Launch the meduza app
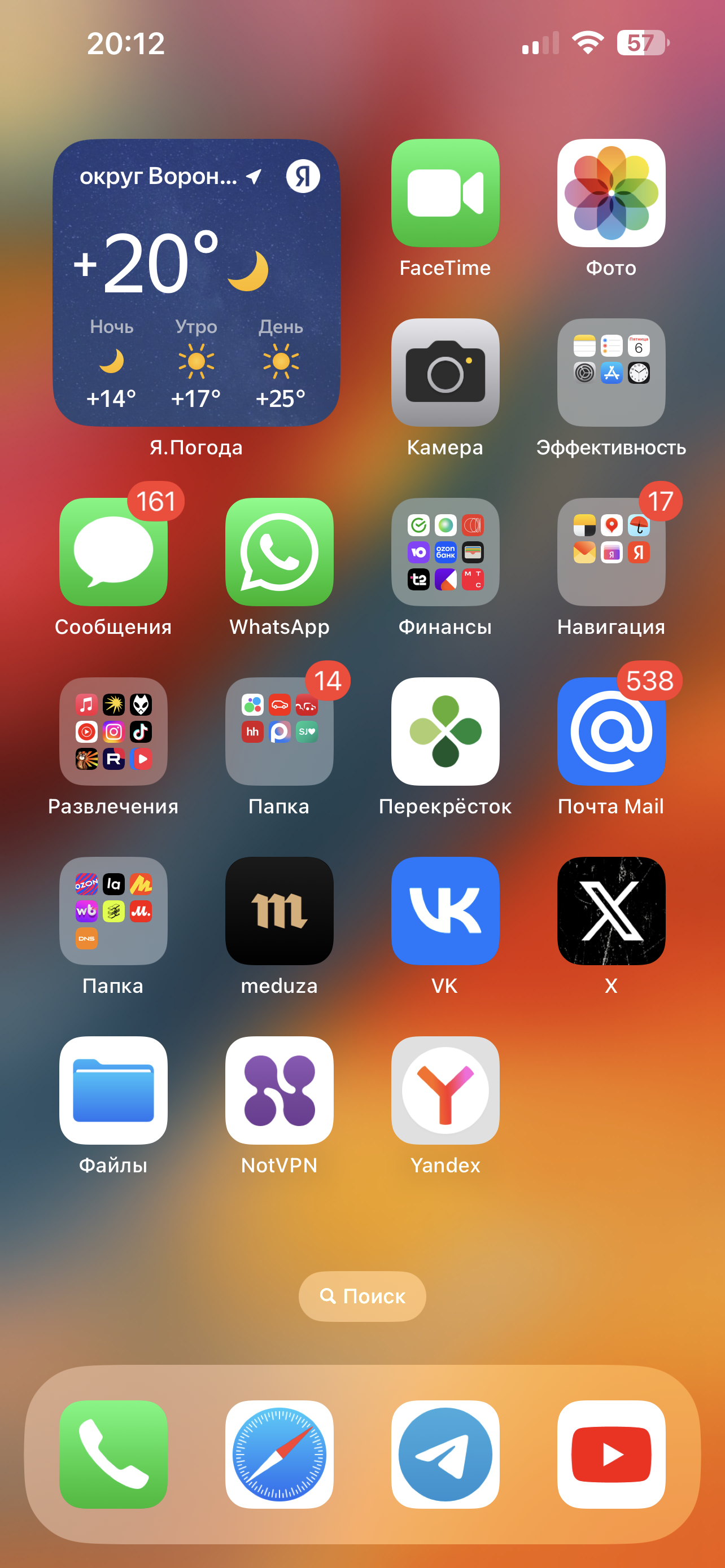Viewport: 725px width, 1568px height. coord(279,910)
